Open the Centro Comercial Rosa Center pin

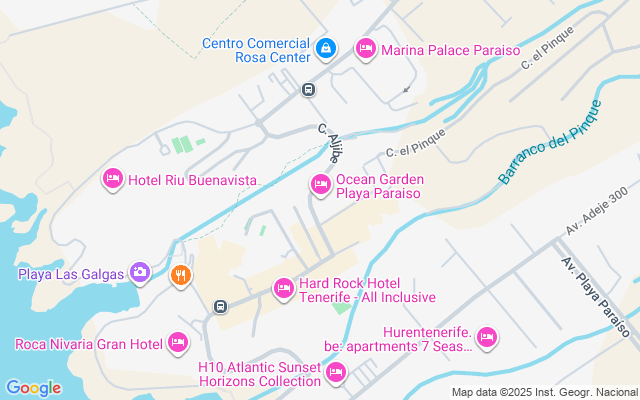pyautogui.click(x=325, y=48)
